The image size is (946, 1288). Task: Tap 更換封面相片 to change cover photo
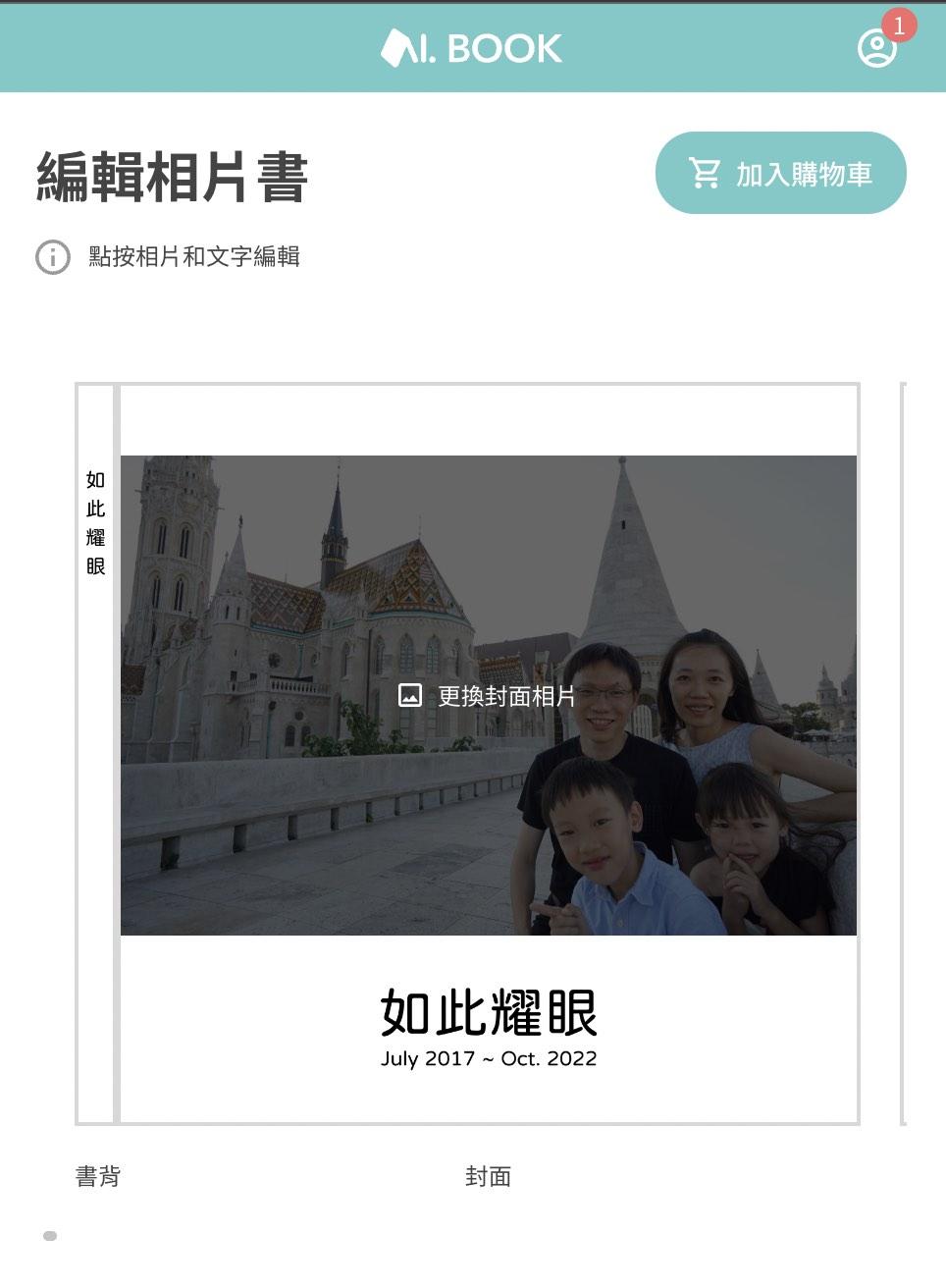488,696
